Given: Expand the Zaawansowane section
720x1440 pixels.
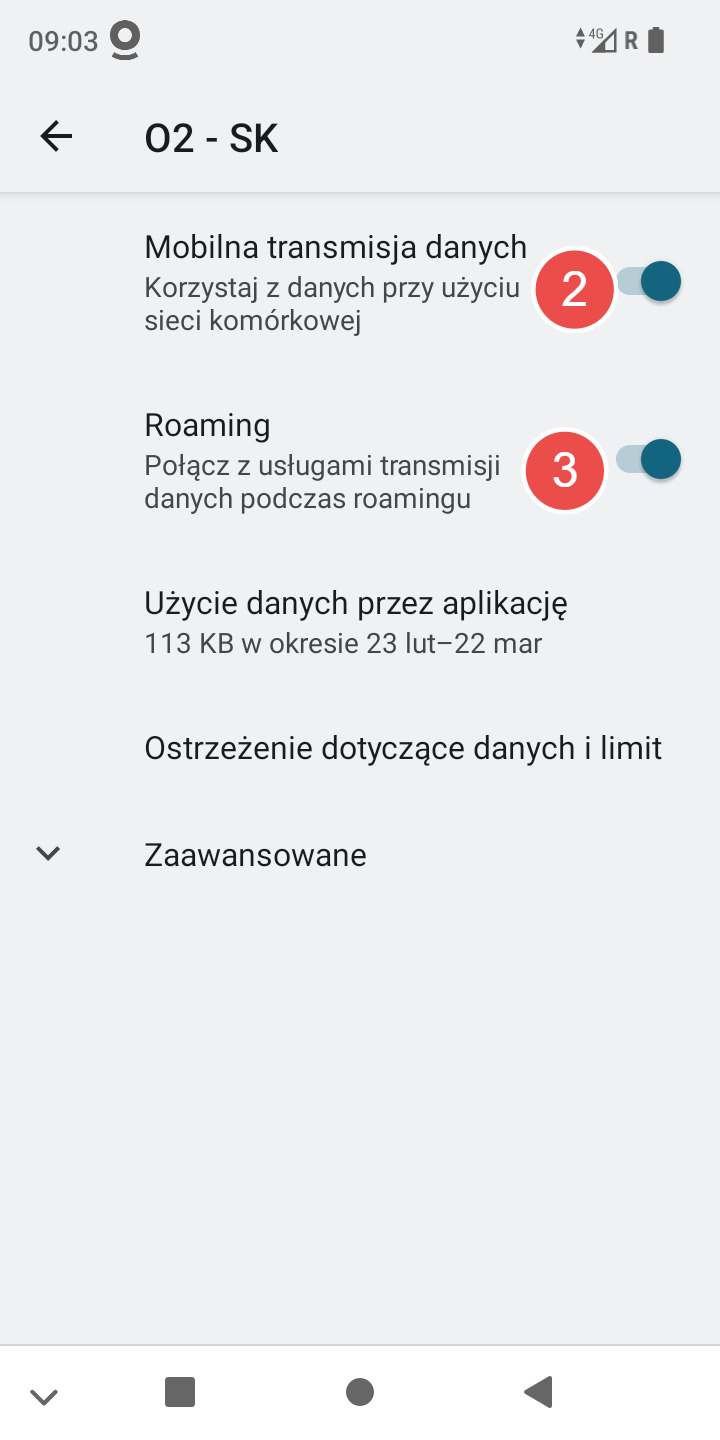Looking at the screenshot, I should [255, 855].
